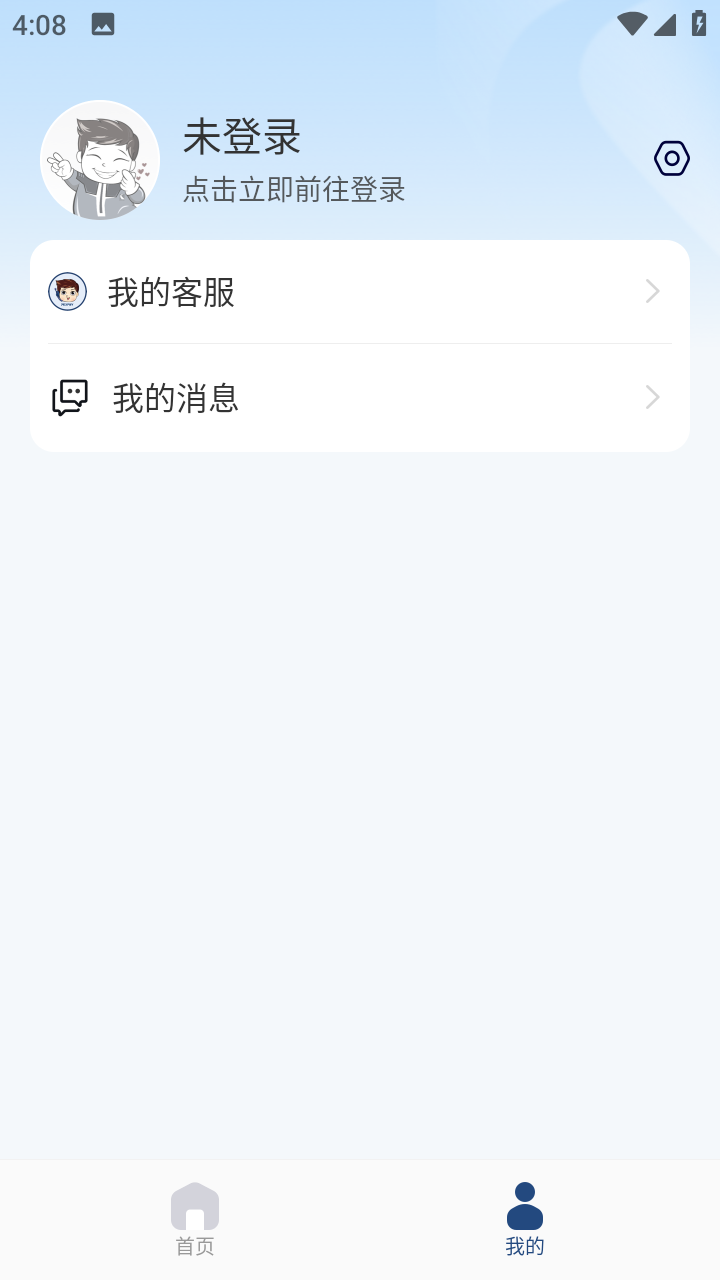Switch to the 首页 tab
The height and width of the screenshot is (1280, 720).
coord(194,1220)
